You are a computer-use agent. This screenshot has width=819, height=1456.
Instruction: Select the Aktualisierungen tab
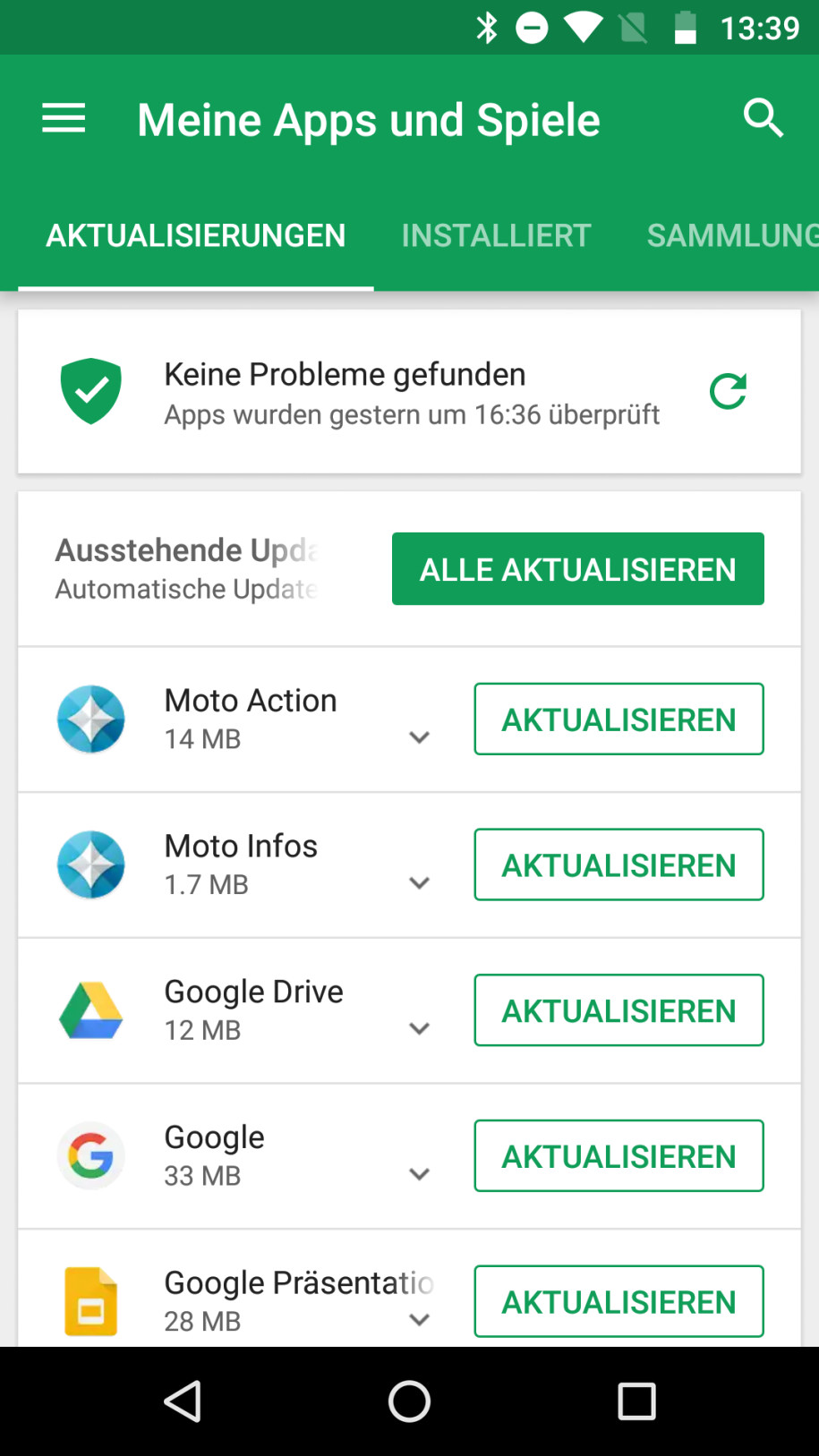pos(195,236)
